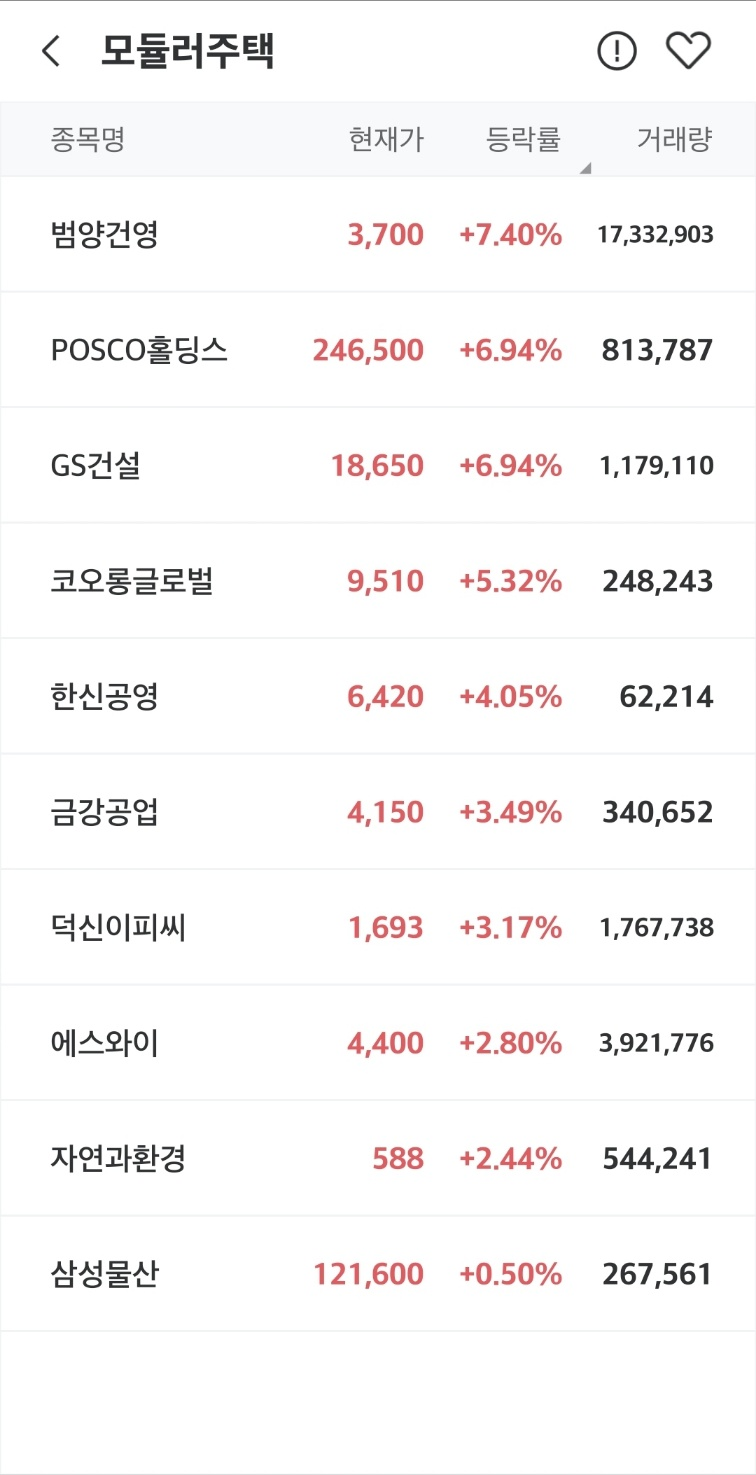The height and width of the screenshot is (1475, 756).
Task: View the 한신공영 stock row
Action: 378,696
